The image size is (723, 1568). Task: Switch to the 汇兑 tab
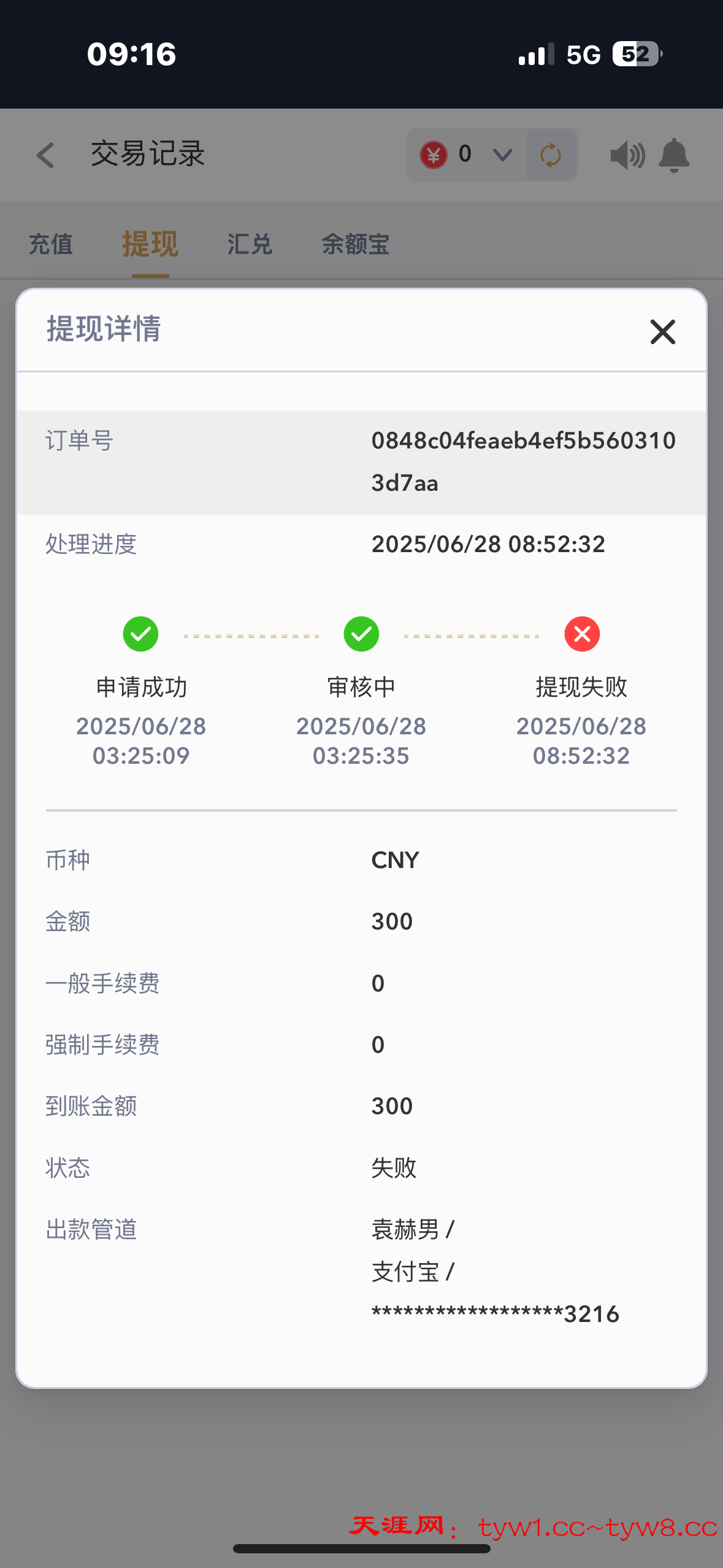250,244
